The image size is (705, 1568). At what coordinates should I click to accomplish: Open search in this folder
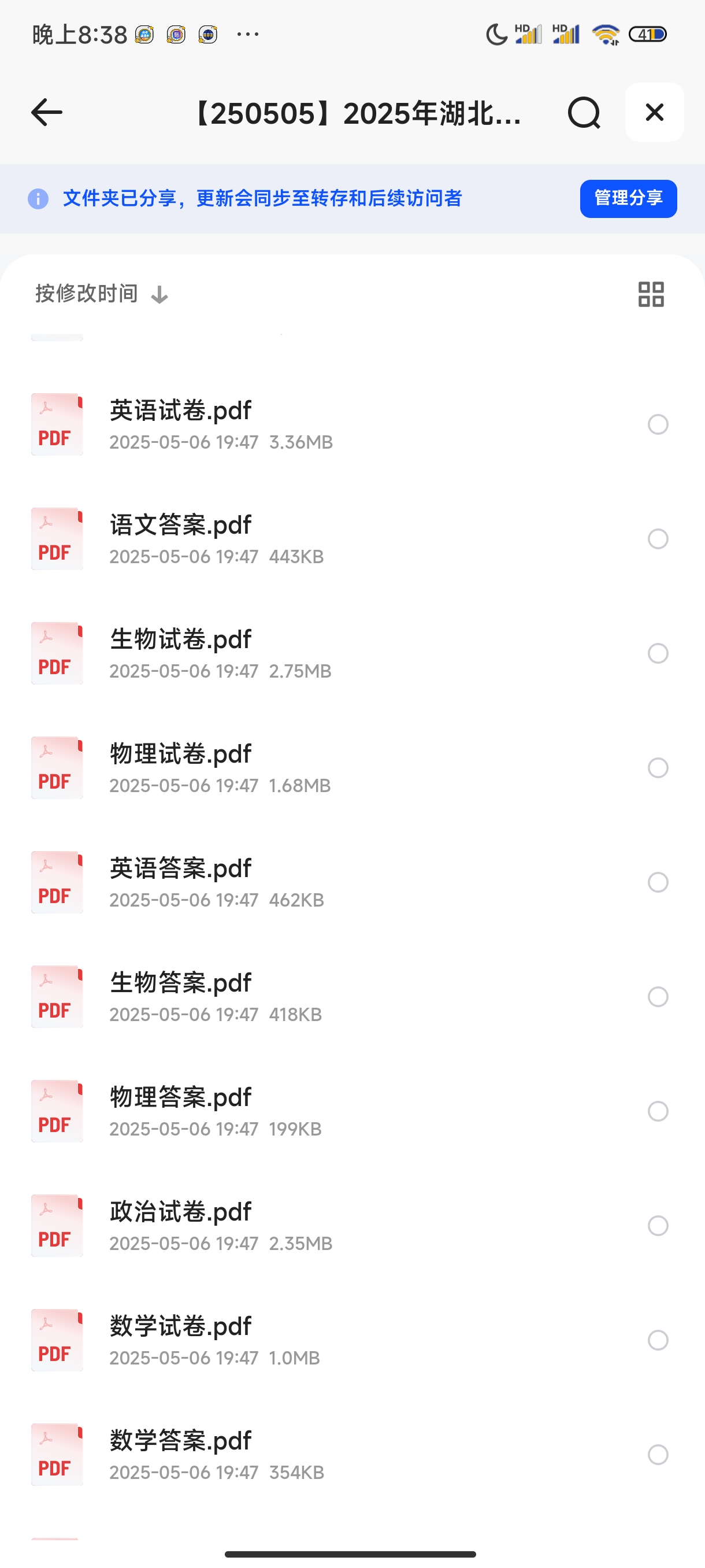click(584, 113)
